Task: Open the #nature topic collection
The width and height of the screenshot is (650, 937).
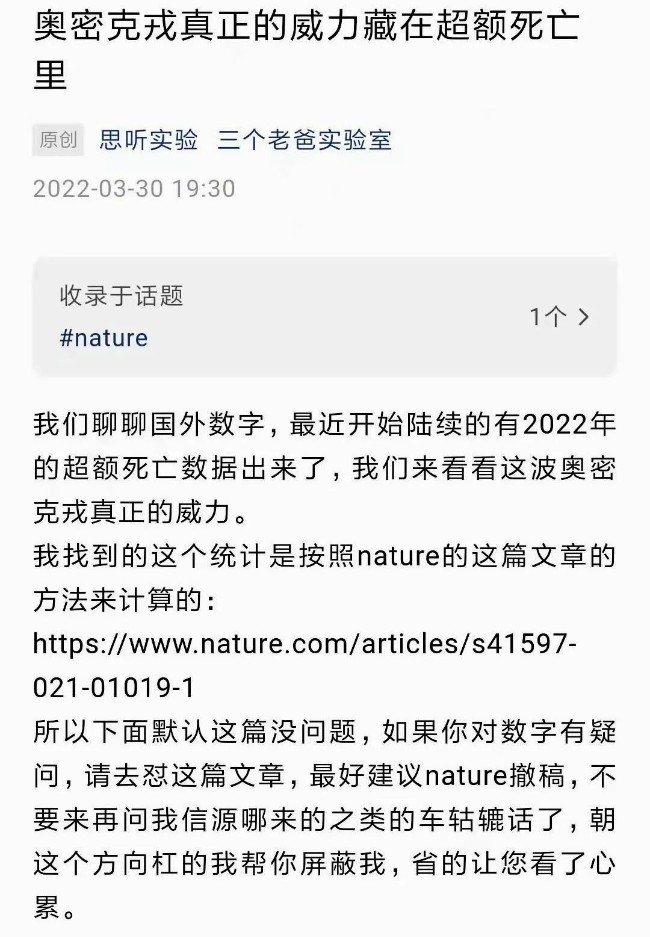Action: (104, 338)
